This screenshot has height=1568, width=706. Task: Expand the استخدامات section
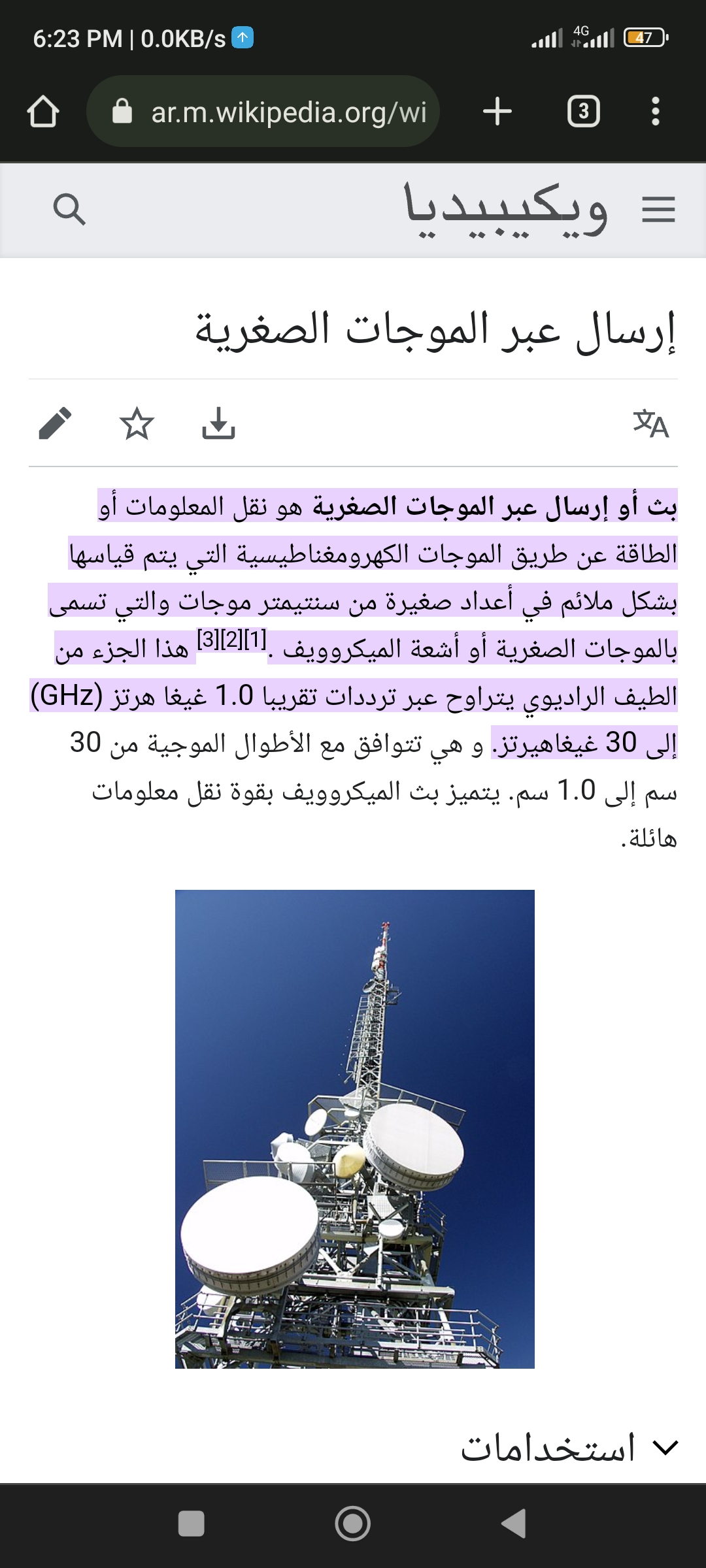[x=569, y=1448]
